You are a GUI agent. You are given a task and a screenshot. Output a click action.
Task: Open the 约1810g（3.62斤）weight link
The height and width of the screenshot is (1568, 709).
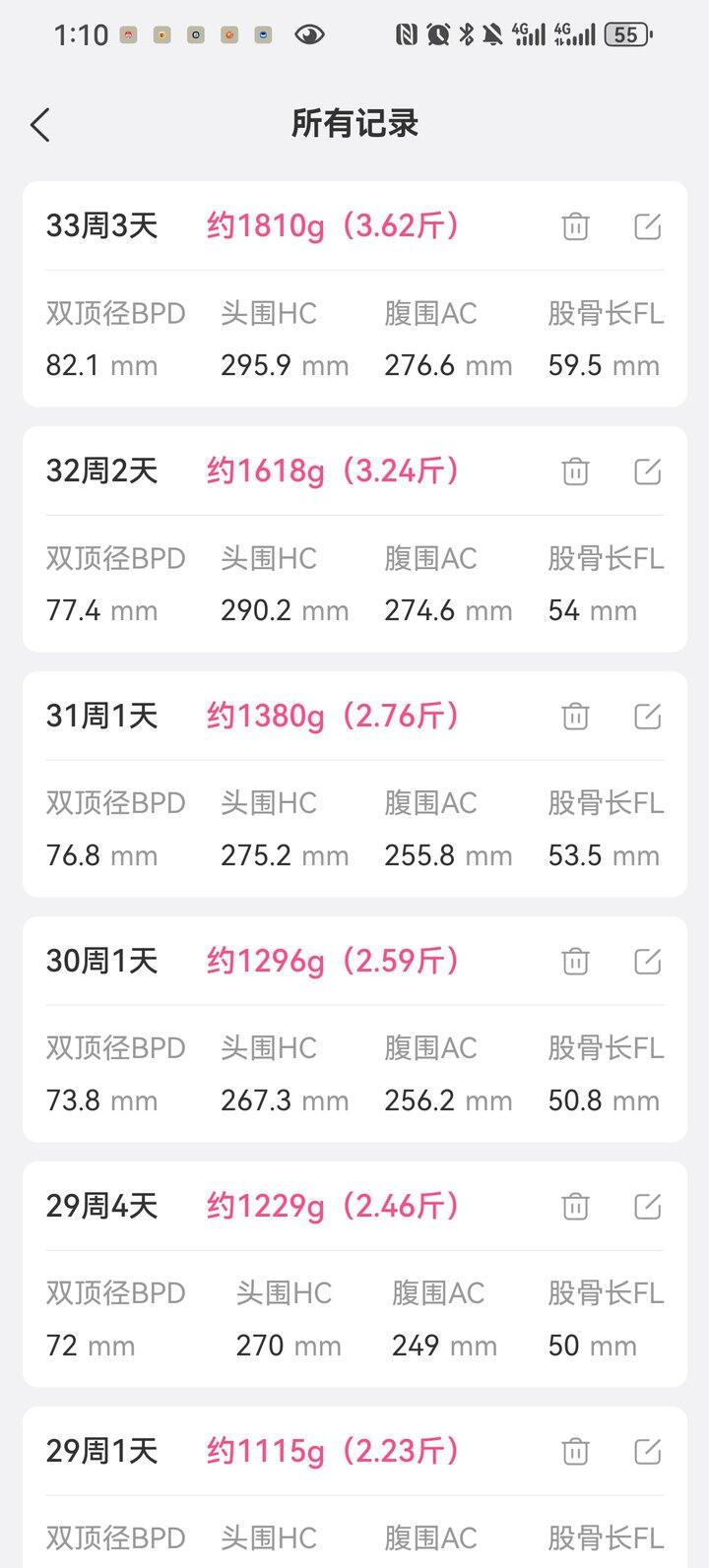click(335, 226)
